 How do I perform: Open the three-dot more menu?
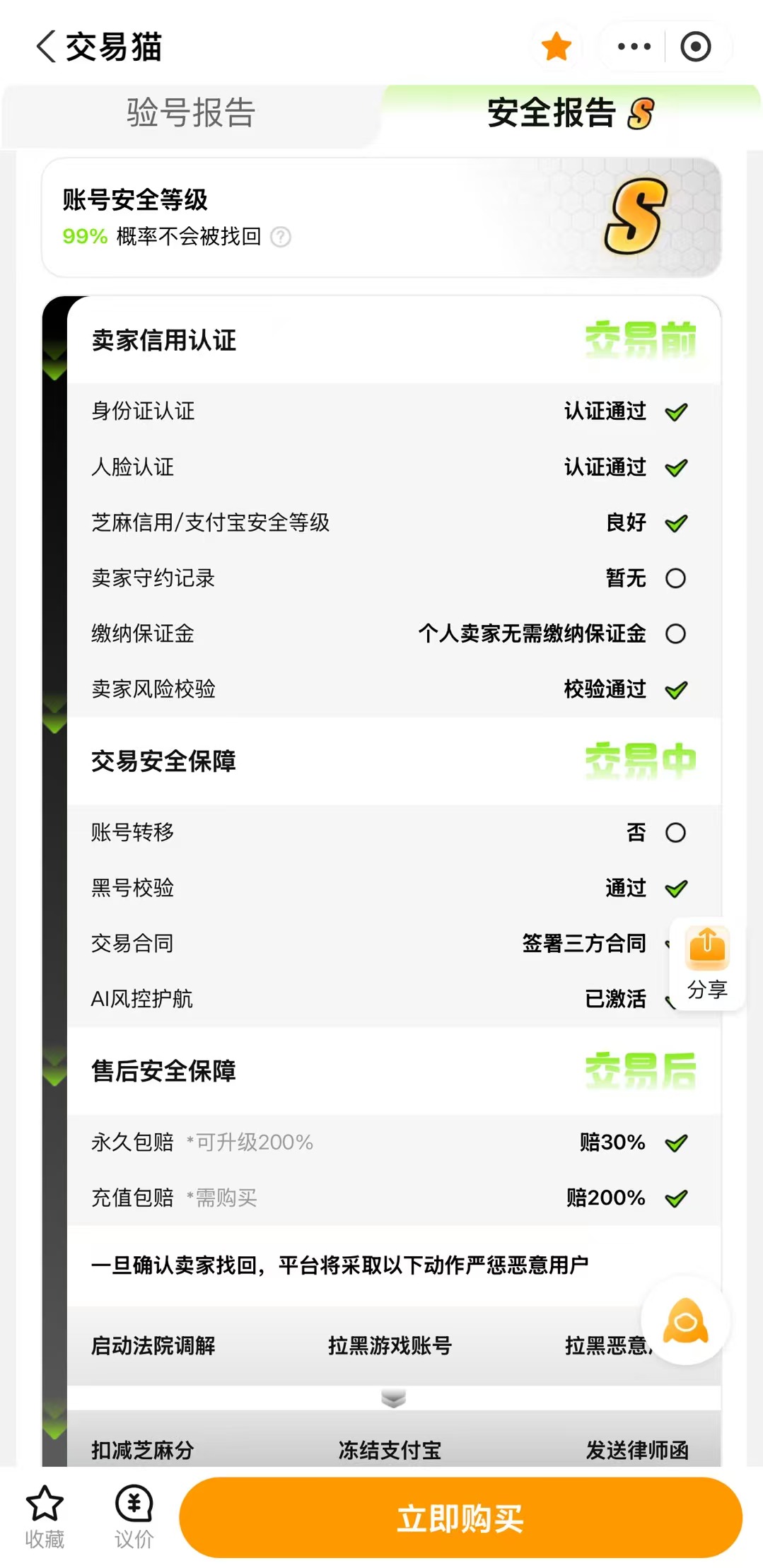point(634,47)
